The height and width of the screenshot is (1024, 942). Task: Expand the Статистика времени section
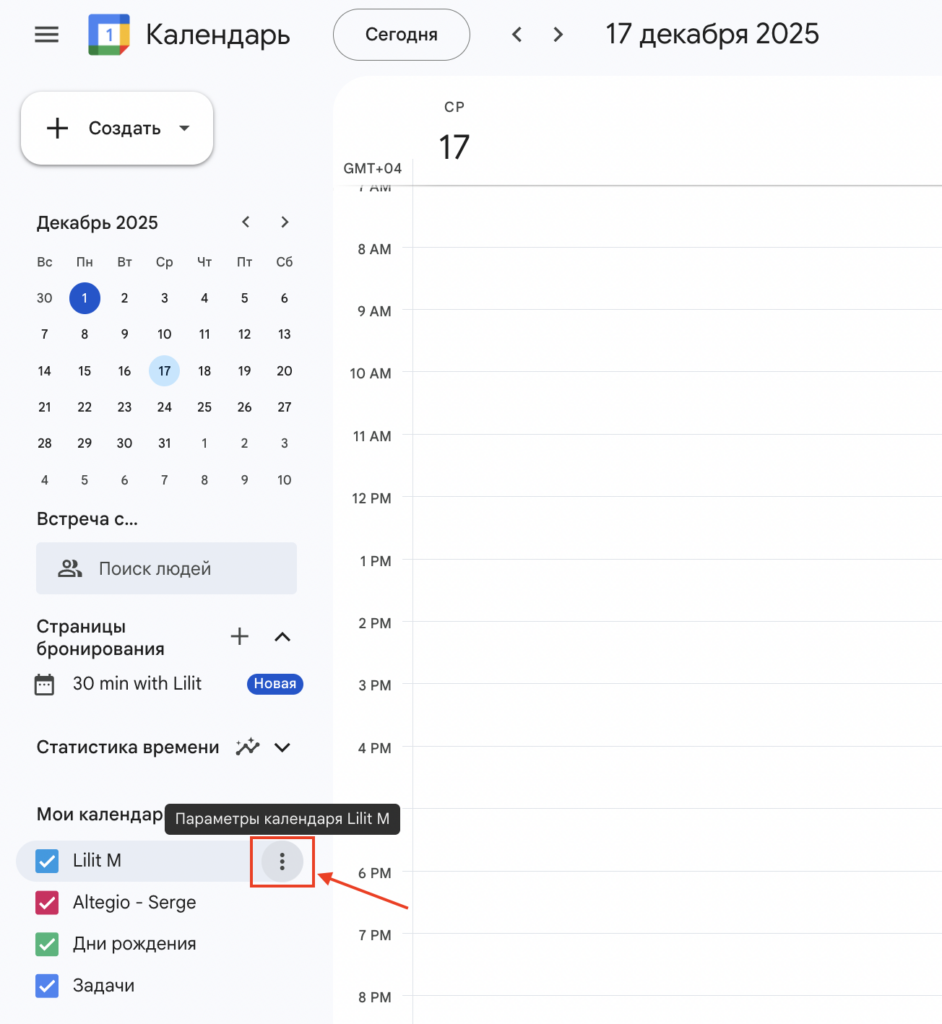point(283,747)
